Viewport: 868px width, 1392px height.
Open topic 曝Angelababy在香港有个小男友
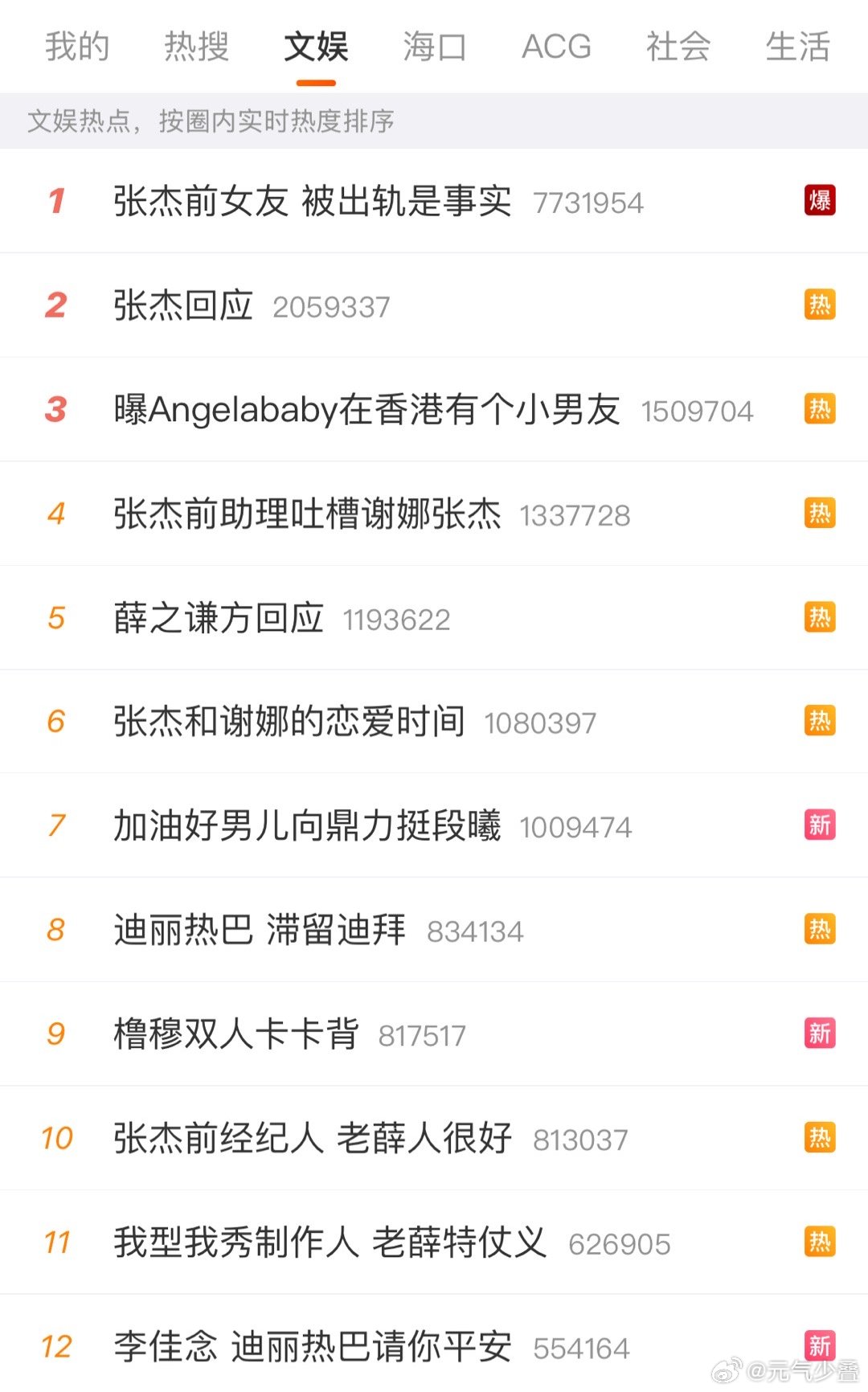click(x=366, y=410)
